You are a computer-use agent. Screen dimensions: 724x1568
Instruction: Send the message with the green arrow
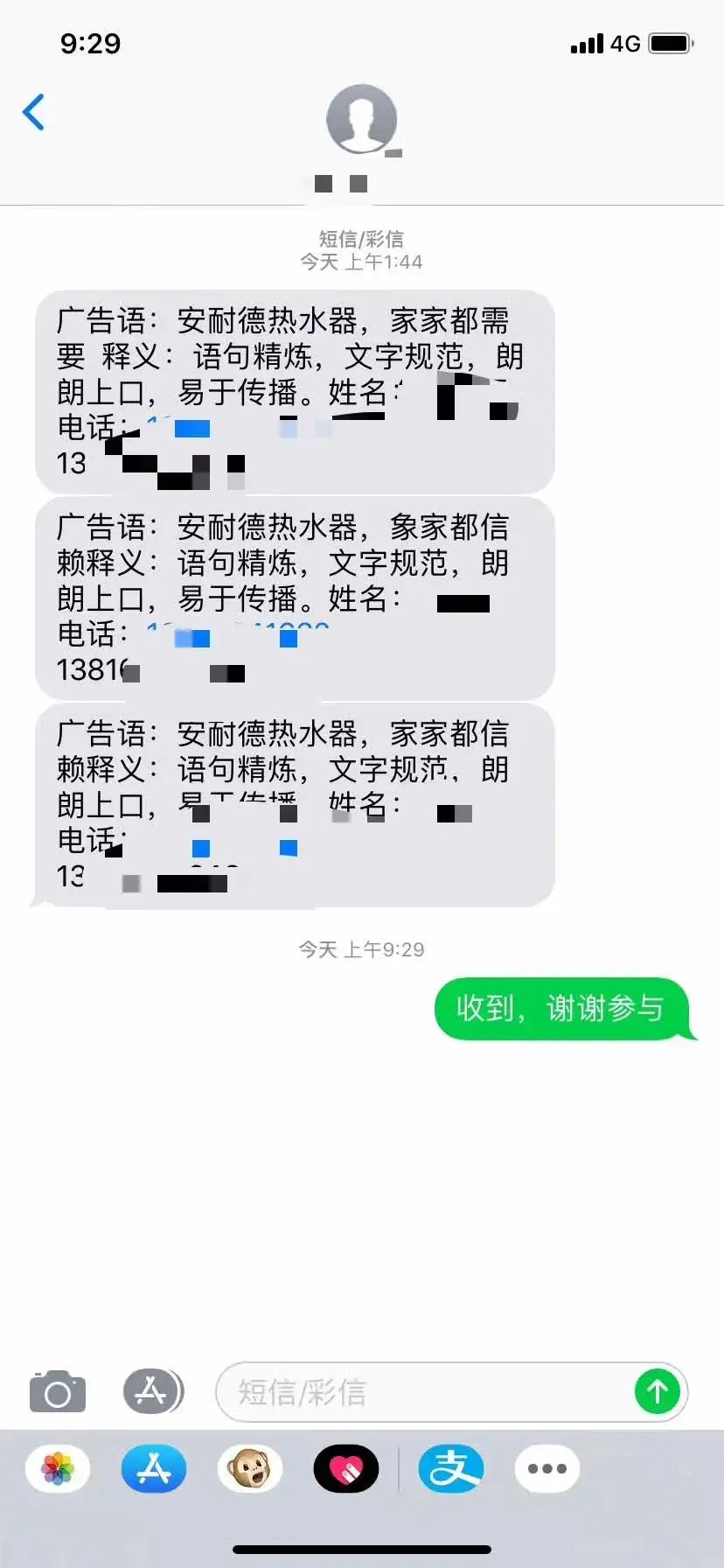click(x=658, y=1391)
